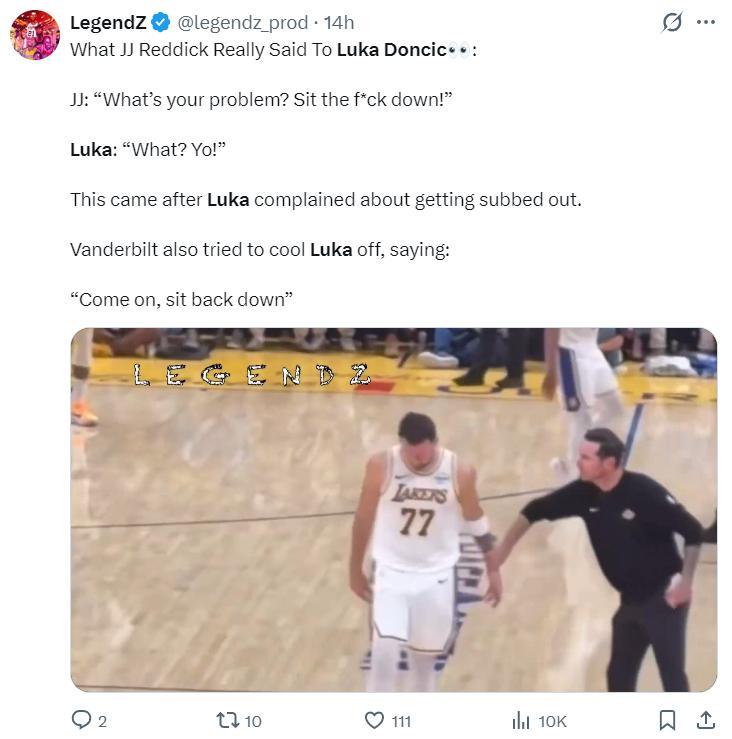View post analytics showing 10K
Screen dimensions: 732x739
click(x=521, y=720)
